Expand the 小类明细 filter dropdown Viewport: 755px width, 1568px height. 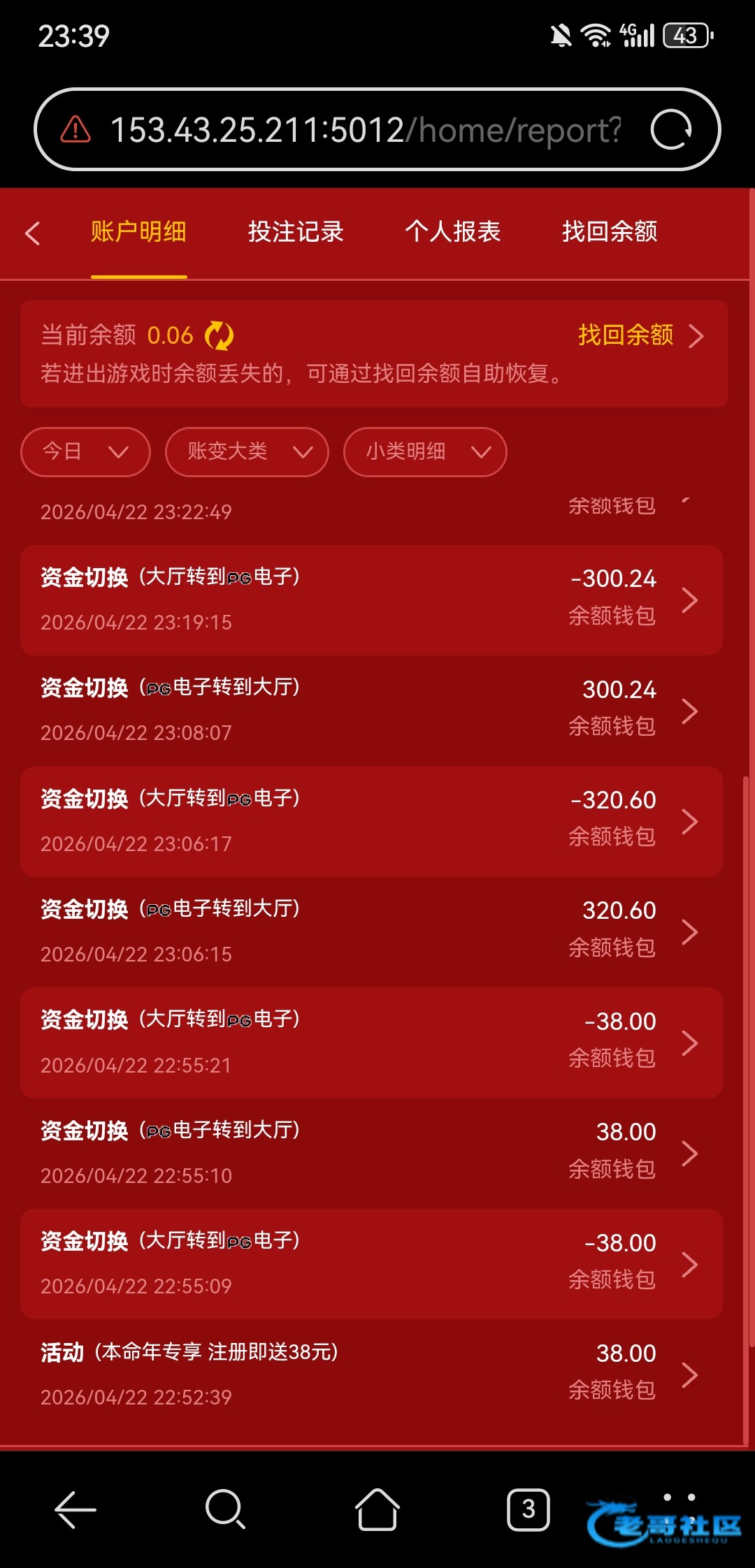[x=425, y=452]
